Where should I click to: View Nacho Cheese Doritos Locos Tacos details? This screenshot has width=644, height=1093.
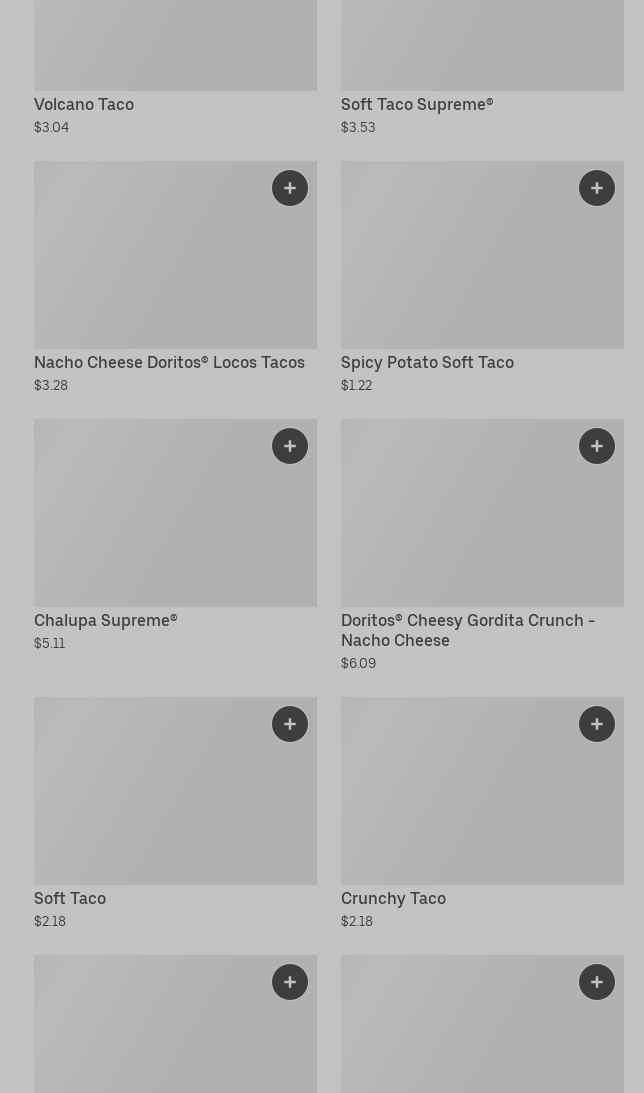[x=169, y=362]
